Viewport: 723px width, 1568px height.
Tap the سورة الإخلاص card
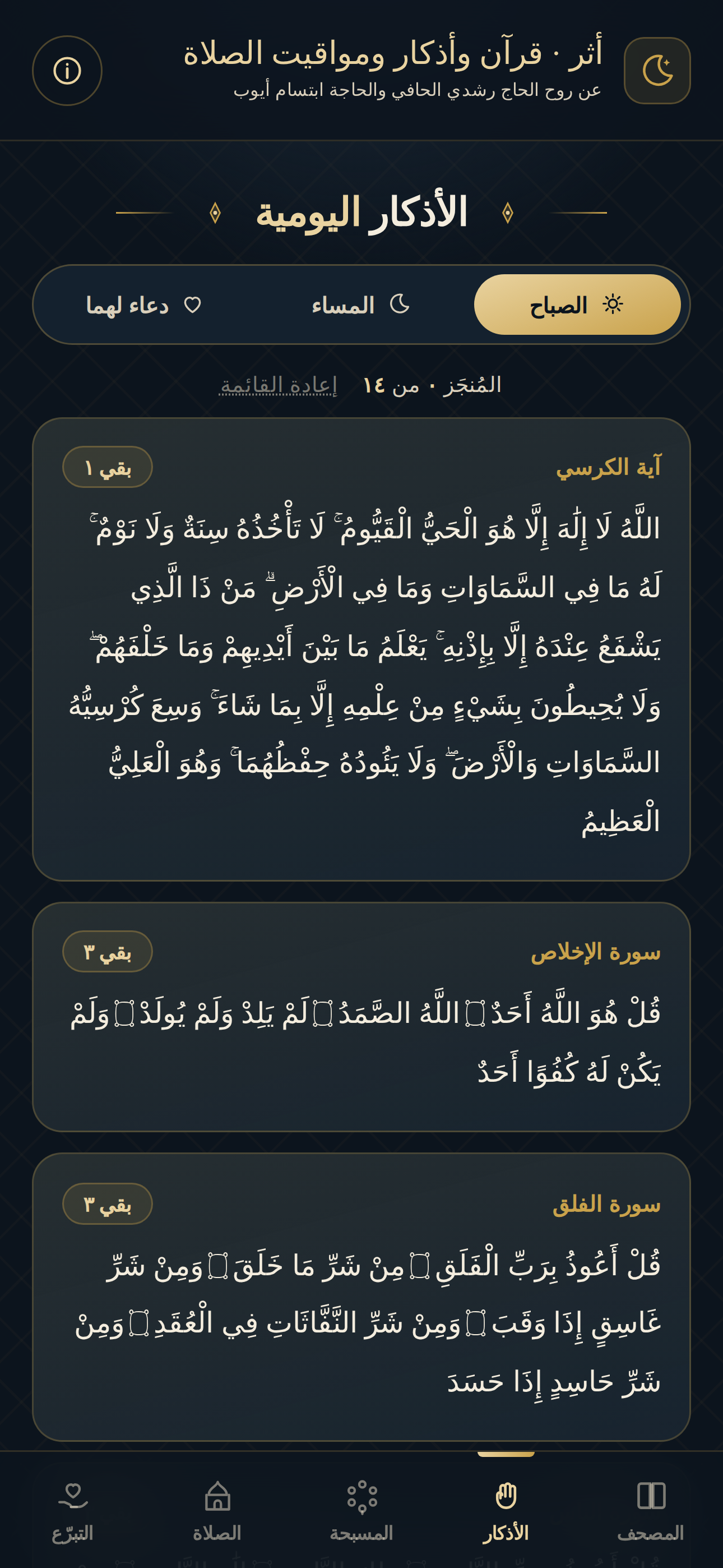361,1017
